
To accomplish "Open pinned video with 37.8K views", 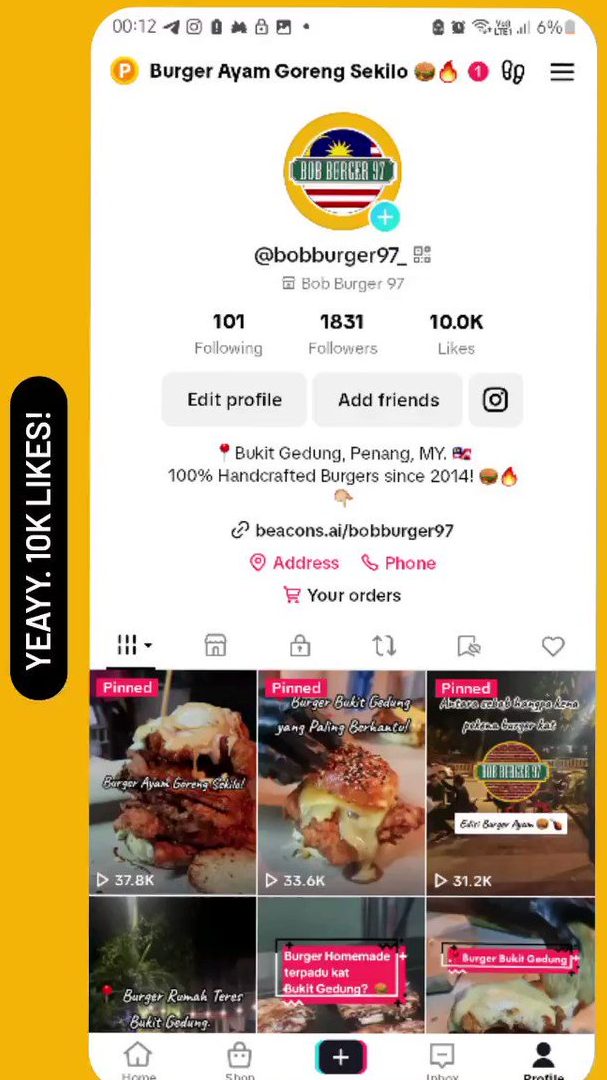I will [x=174, y=783].
